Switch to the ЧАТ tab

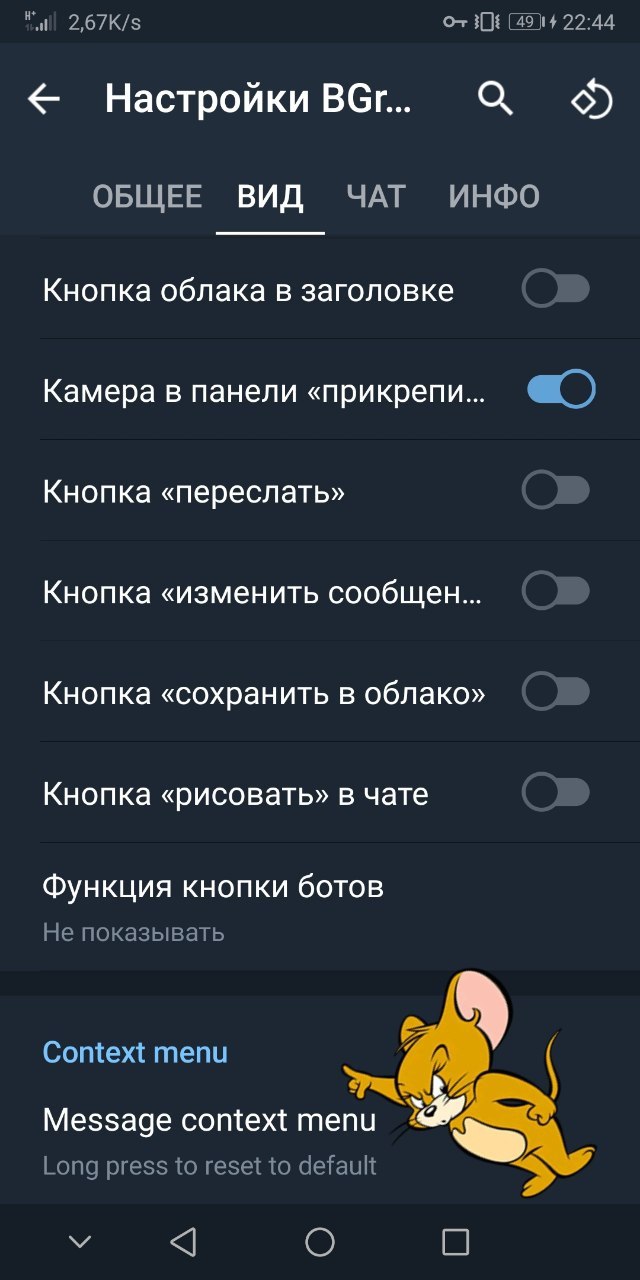[376, 197]
